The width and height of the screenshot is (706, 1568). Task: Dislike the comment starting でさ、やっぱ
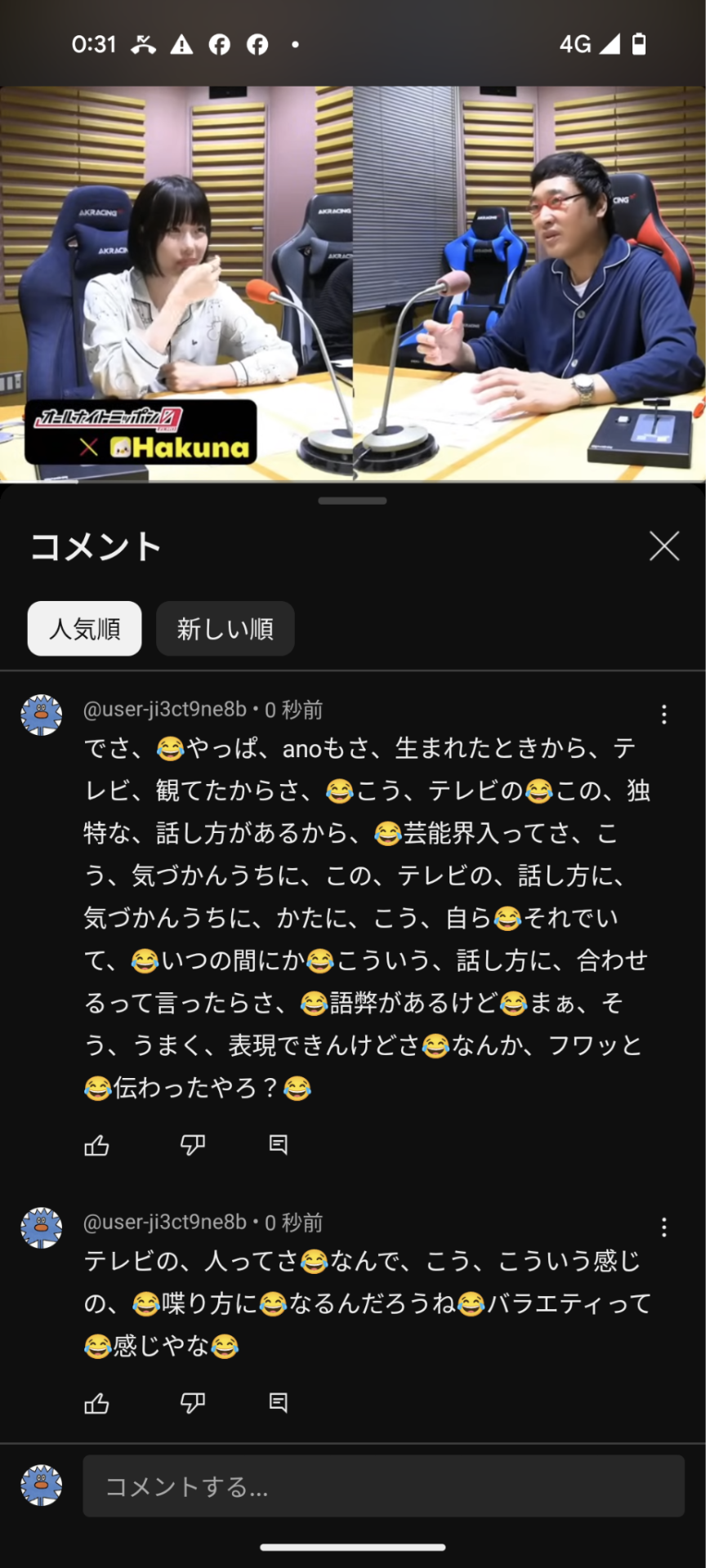tap(193, 1146)
